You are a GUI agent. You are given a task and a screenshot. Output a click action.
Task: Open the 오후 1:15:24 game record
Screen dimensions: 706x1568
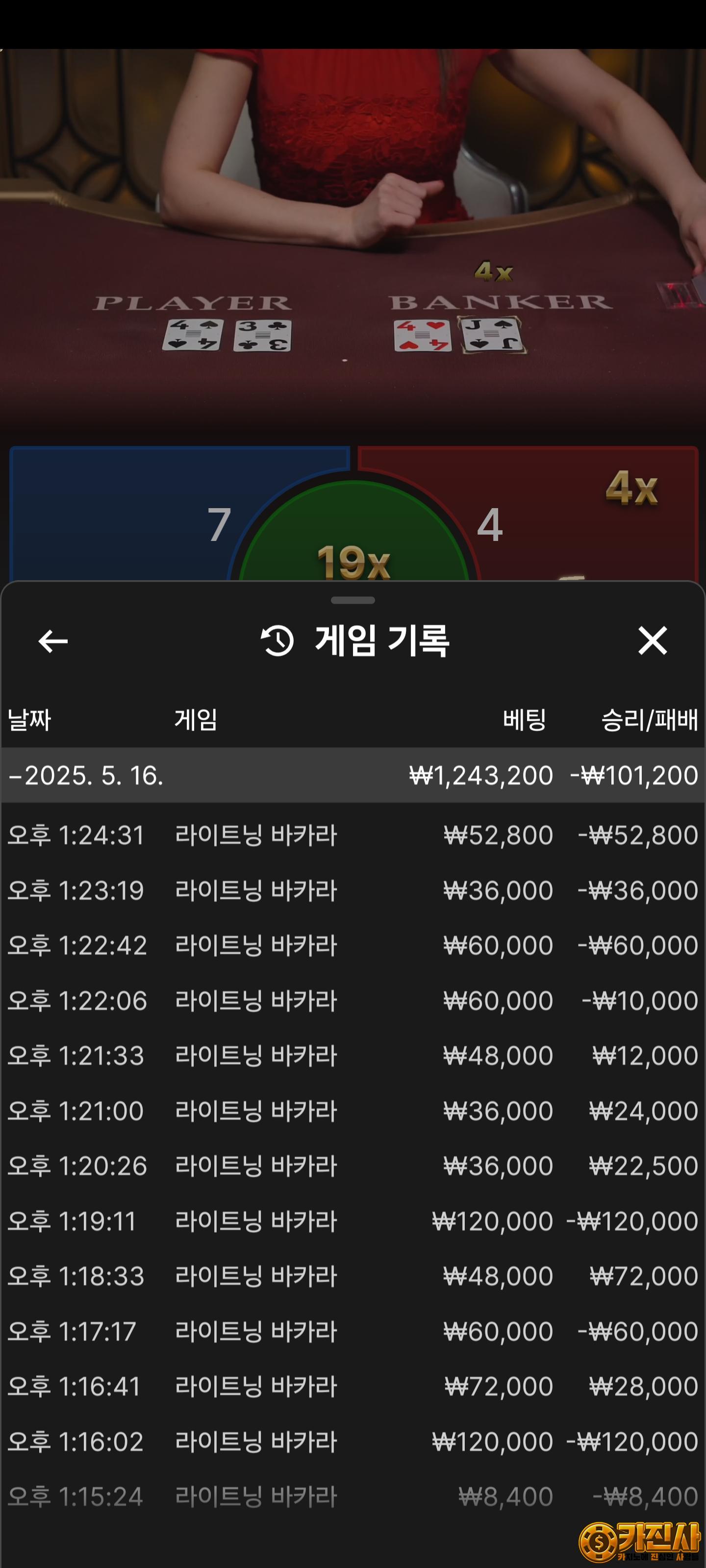click(x=353, y=1496)
